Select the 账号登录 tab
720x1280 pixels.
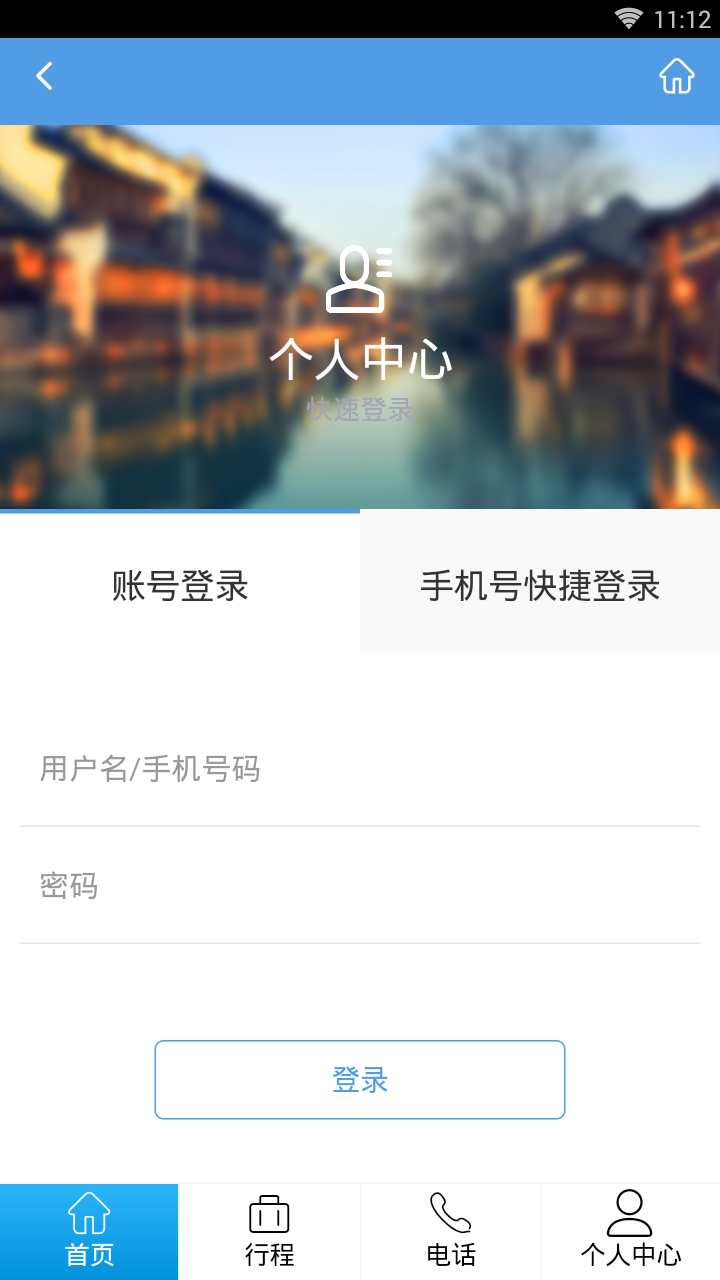180,585
